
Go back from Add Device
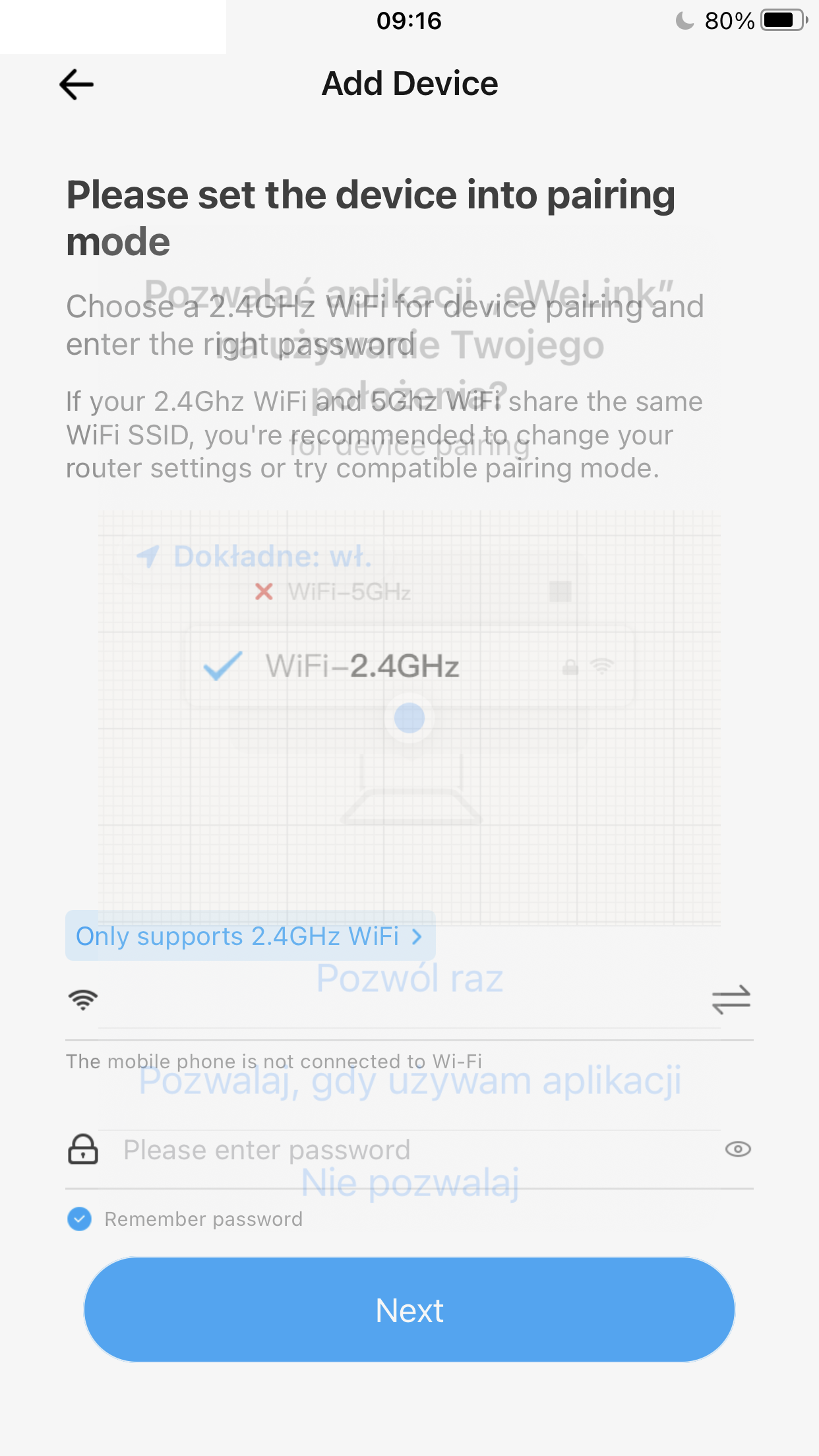coord(76,84)
